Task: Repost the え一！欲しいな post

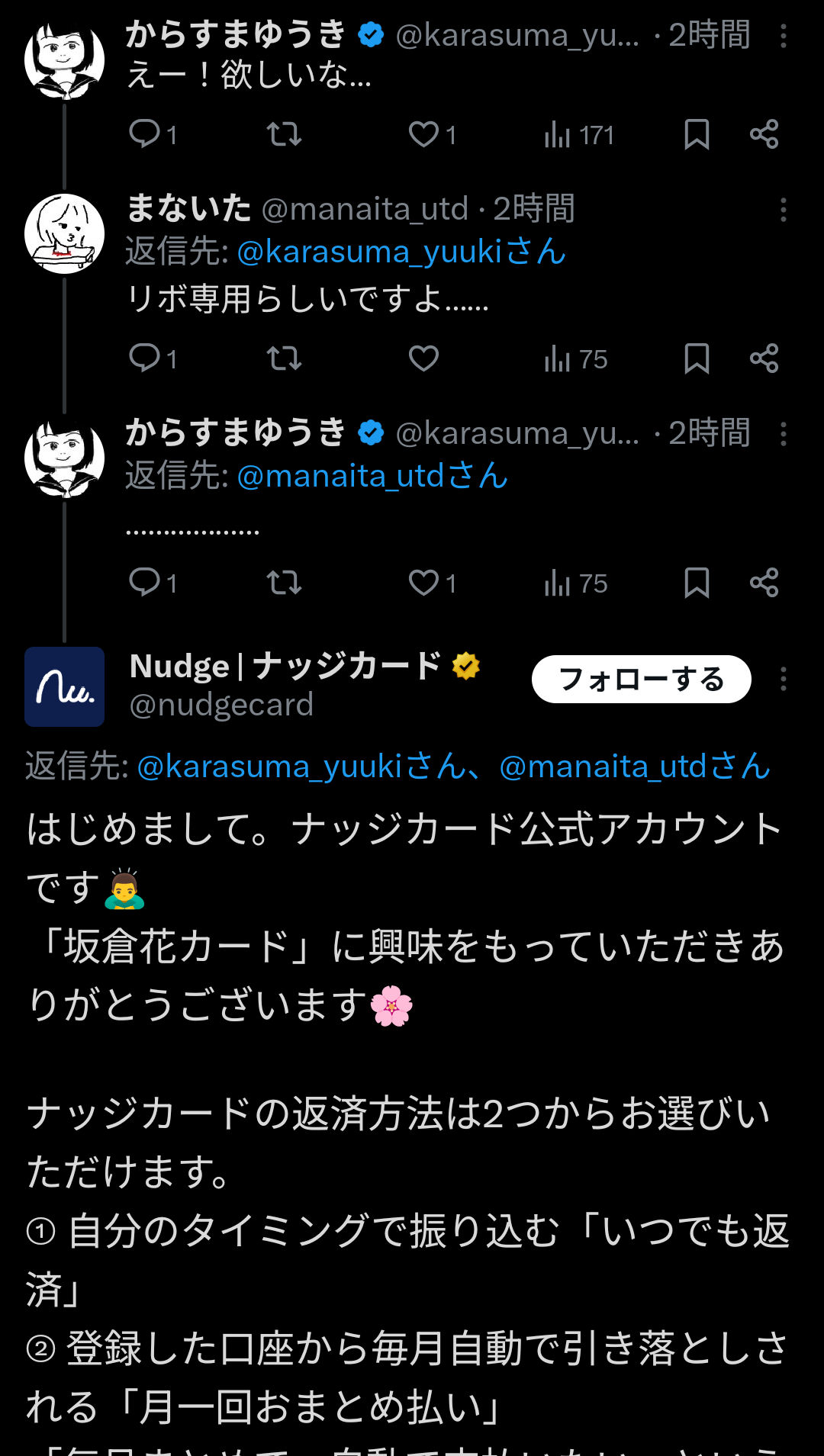Action: click(284, 134)
